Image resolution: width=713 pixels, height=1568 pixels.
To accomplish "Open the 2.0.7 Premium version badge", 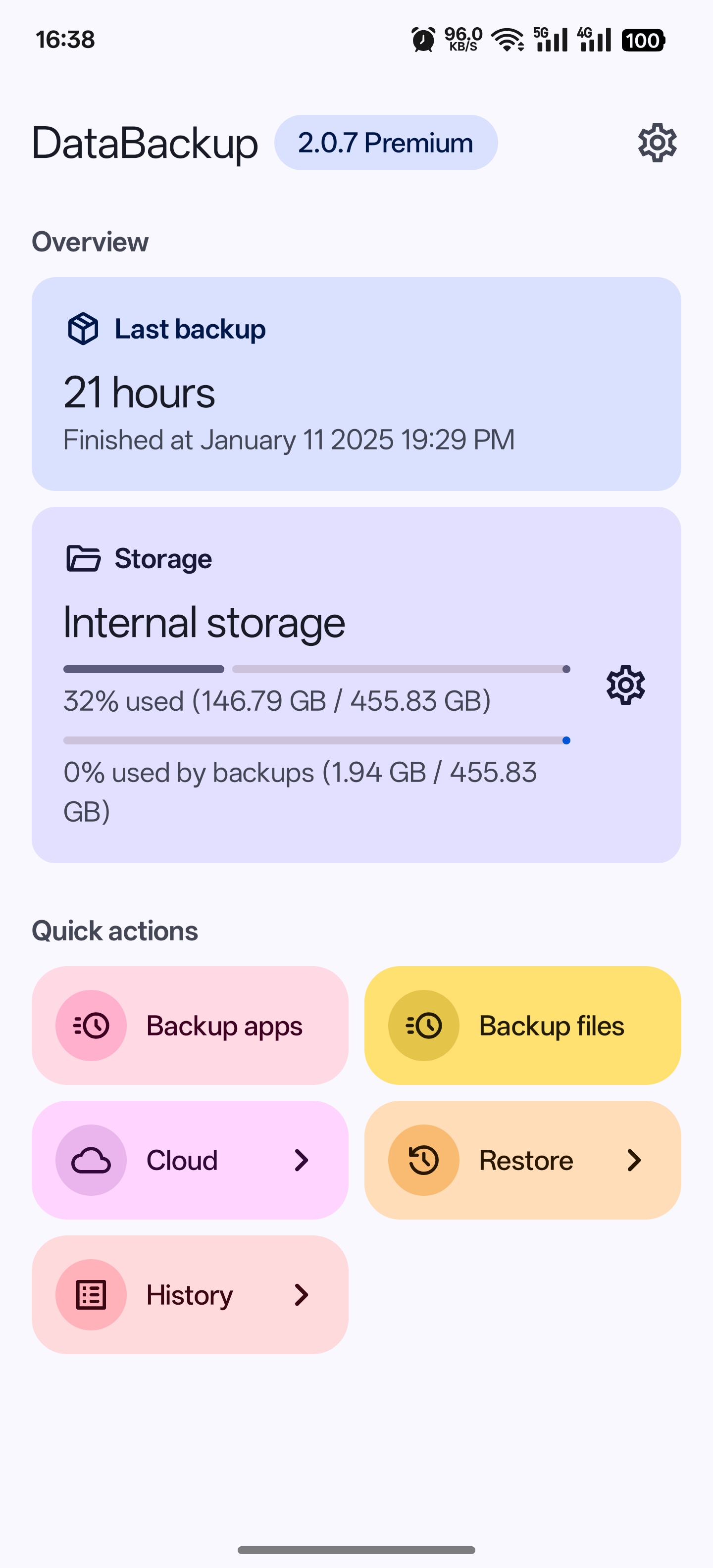I will click(x=386, y=143).
